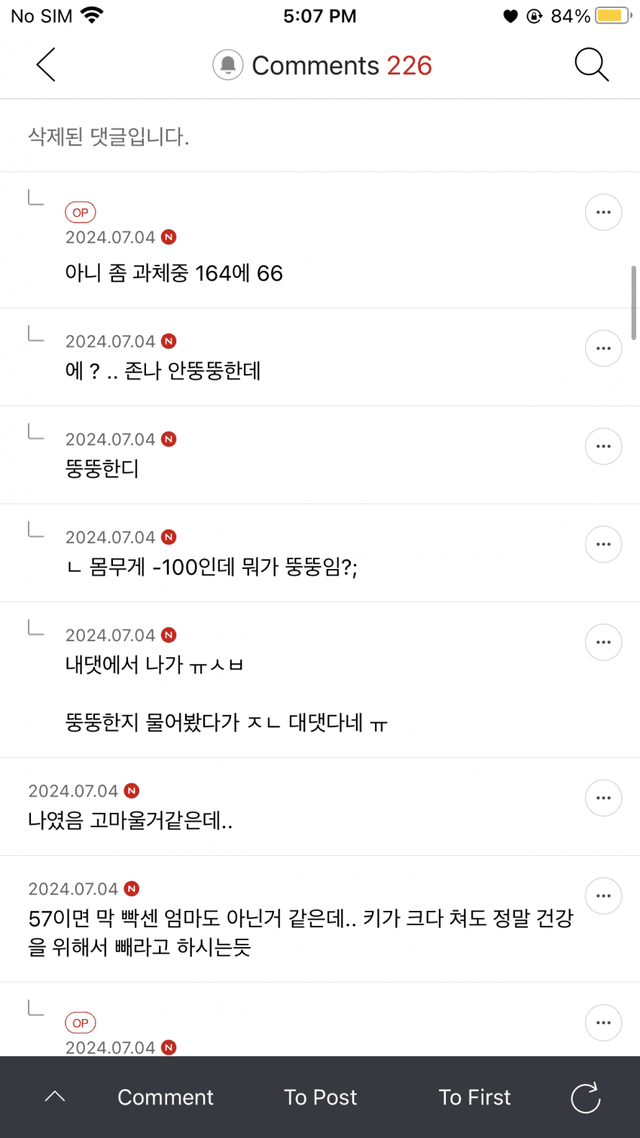Image resolution: width=640 pixels, height=1138 pixels.
Task: Go To Post from the bottom bar
Action: pos(320,1097)
